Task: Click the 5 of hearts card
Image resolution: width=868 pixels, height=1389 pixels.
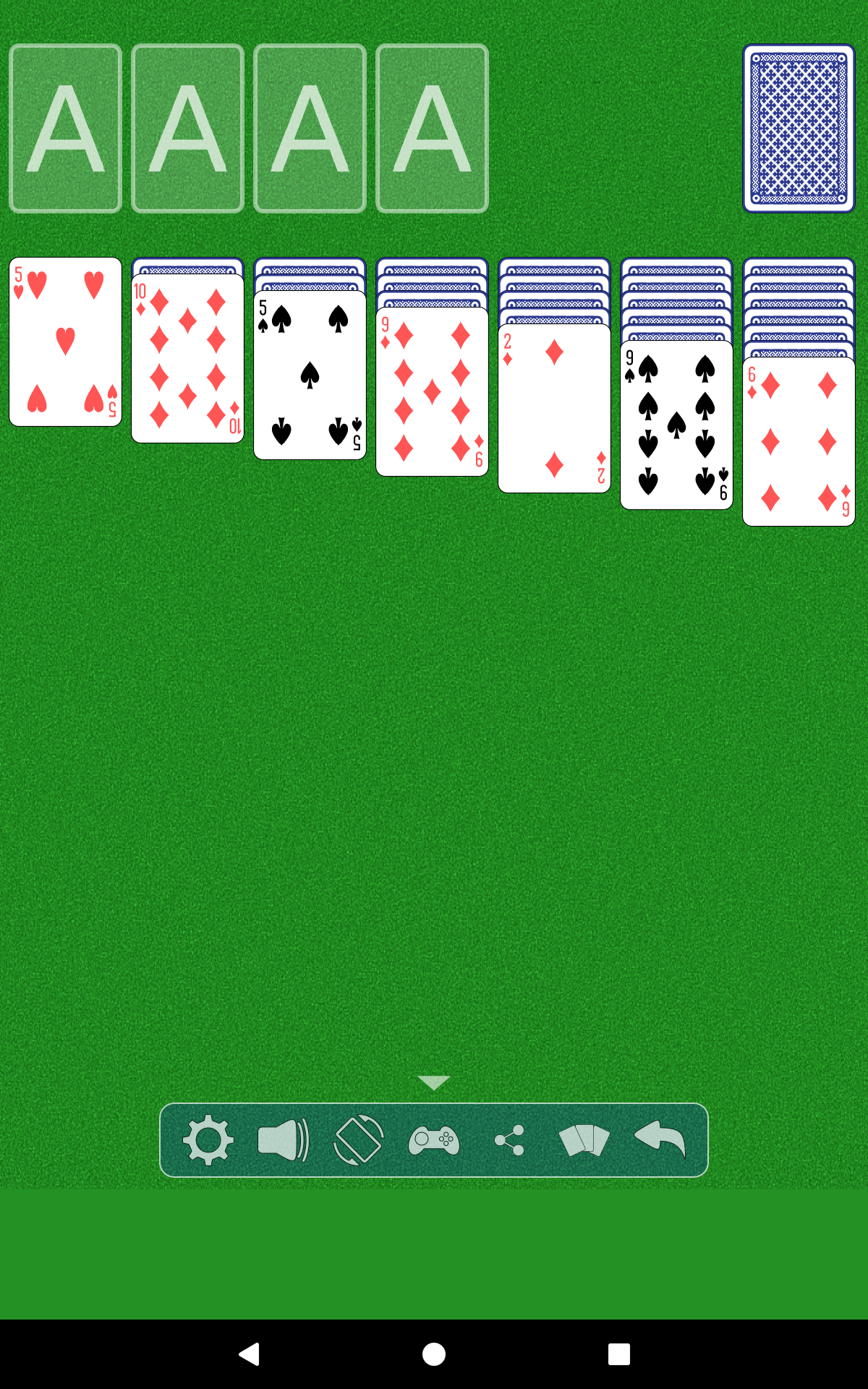Action: coord(65,340)
